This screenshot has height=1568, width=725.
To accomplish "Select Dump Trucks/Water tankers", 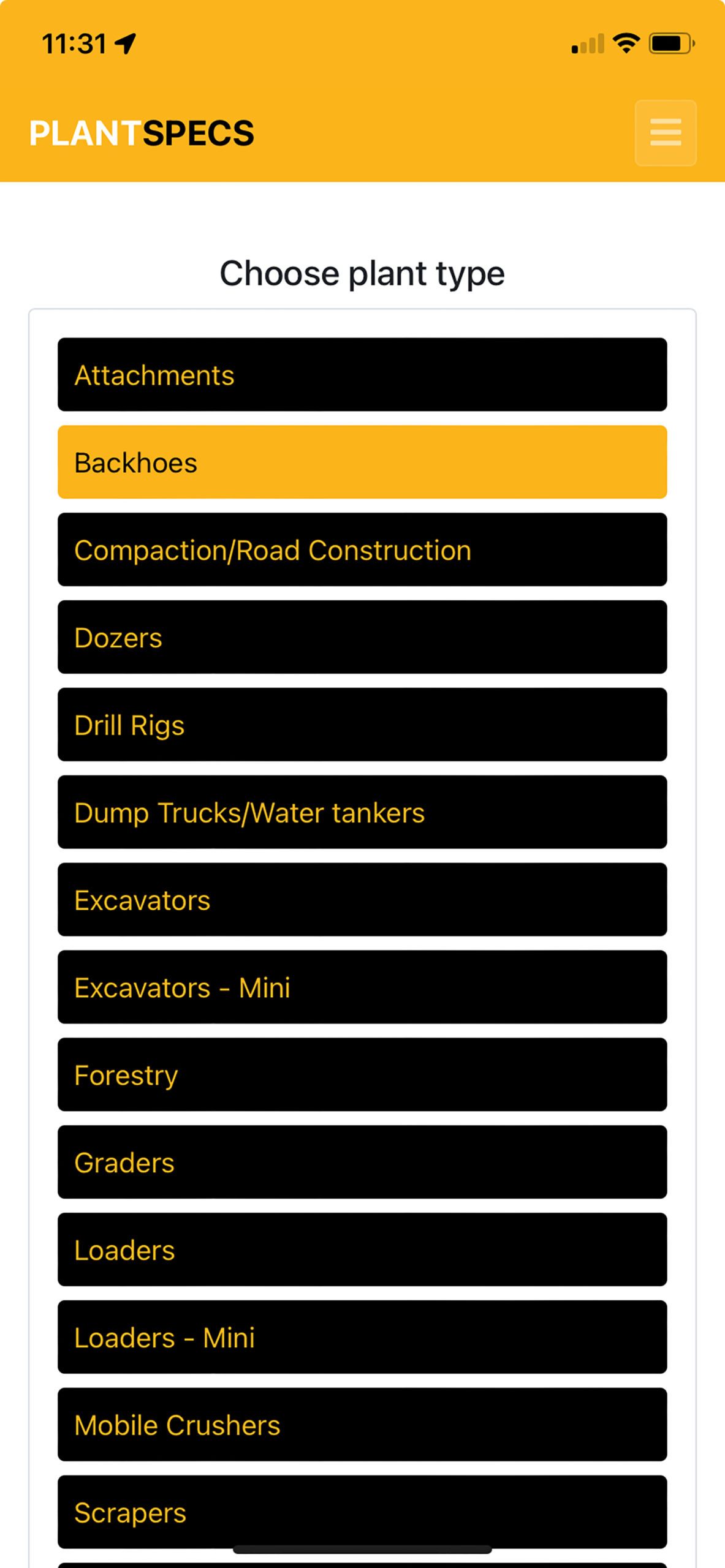I will pyautogui.click(x=362, y=812).
